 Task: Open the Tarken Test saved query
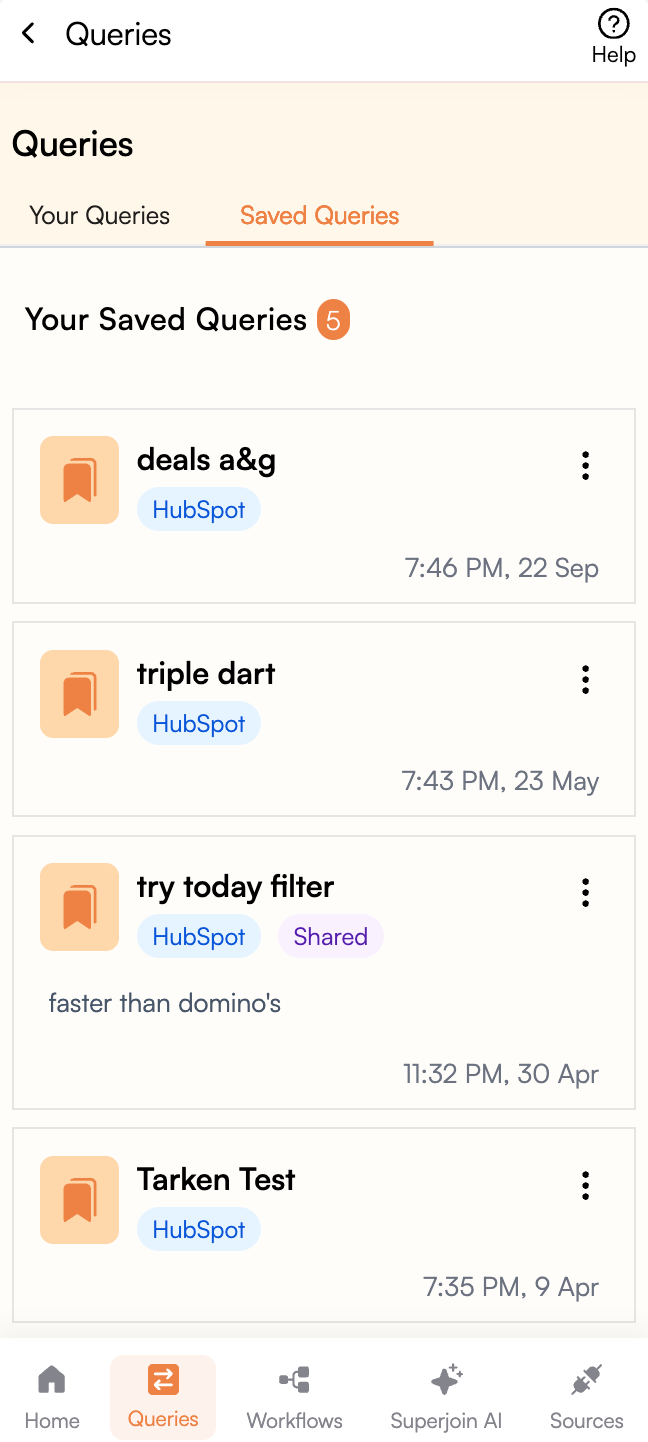point(216,1180)
